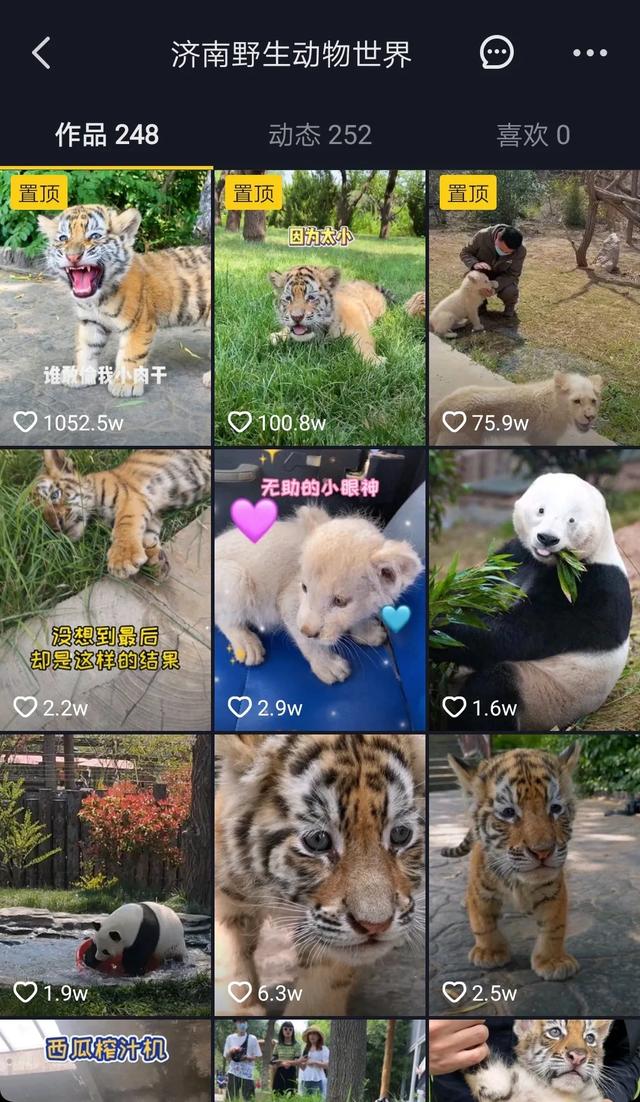Open the tiger cub video with 6.3w likes
The width and height of the screenshot is (640, 1102).
[x=320, y=875]
